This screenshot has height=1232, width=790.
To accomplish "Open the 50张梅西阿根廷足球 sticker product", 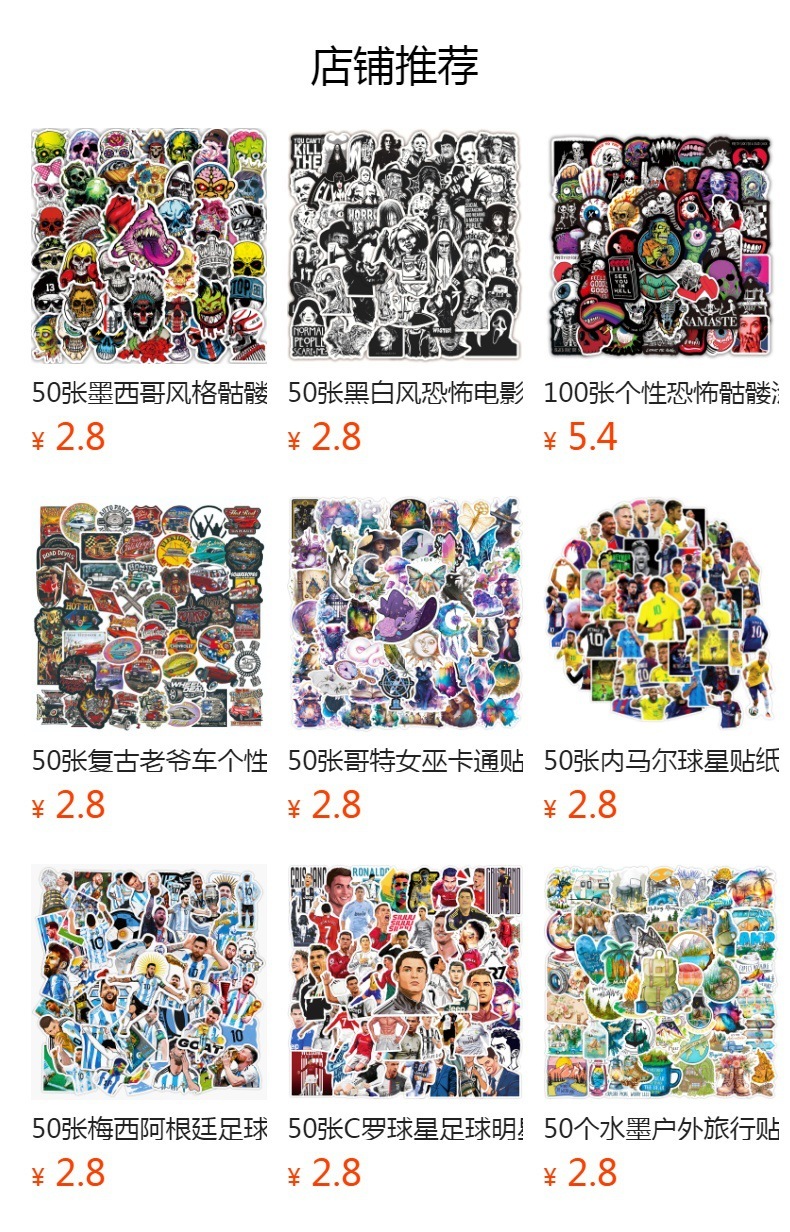I will [149, 982].
